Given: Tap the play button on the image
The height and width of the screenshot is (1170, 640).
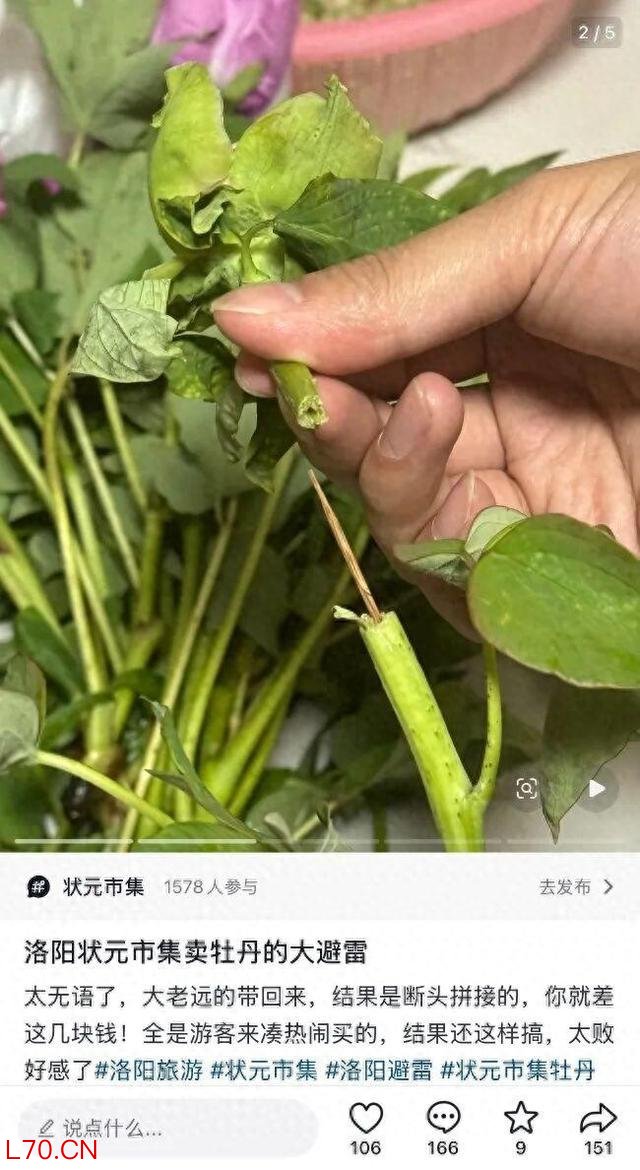Looking at the screenshot, I should coord(597,789).
